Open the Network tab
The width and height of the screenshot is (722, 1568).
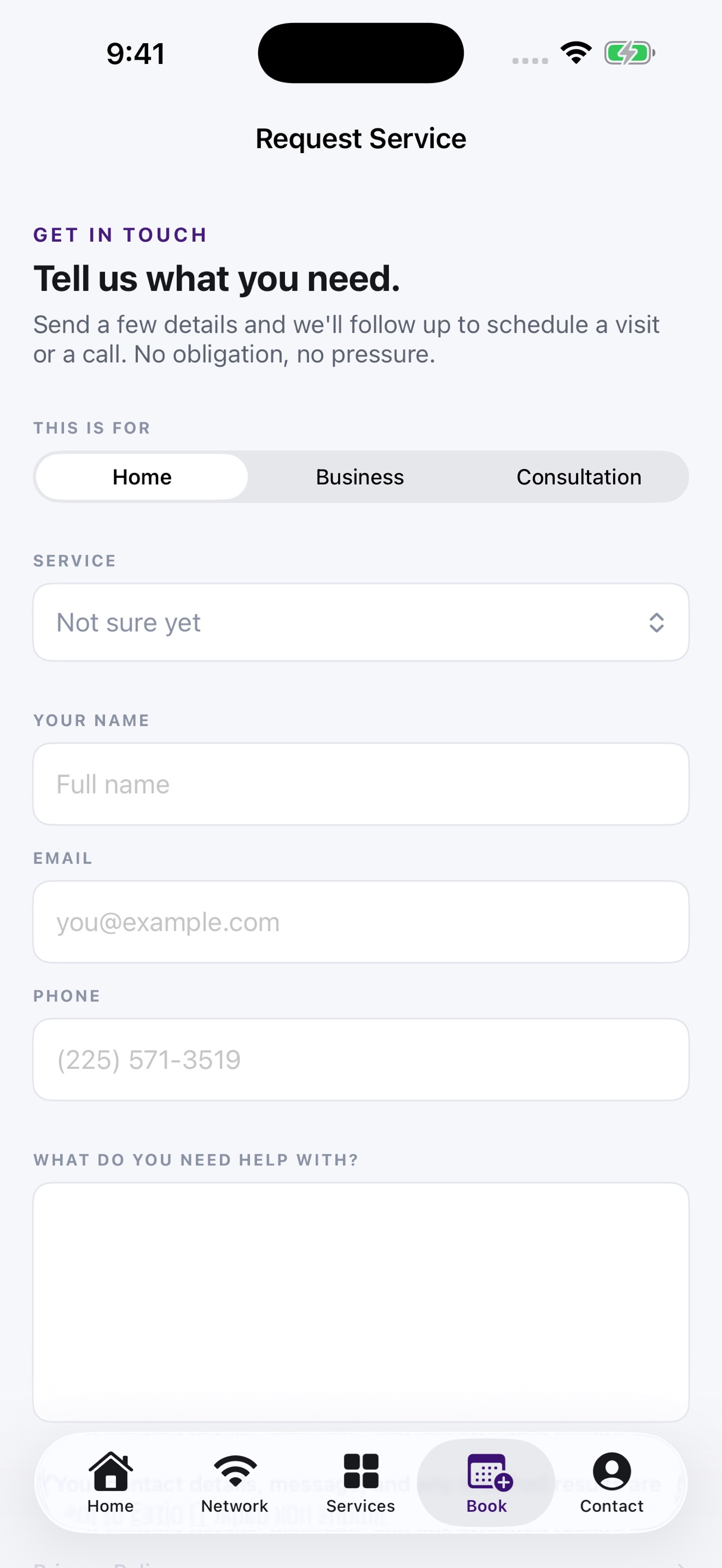point(235,1483)
